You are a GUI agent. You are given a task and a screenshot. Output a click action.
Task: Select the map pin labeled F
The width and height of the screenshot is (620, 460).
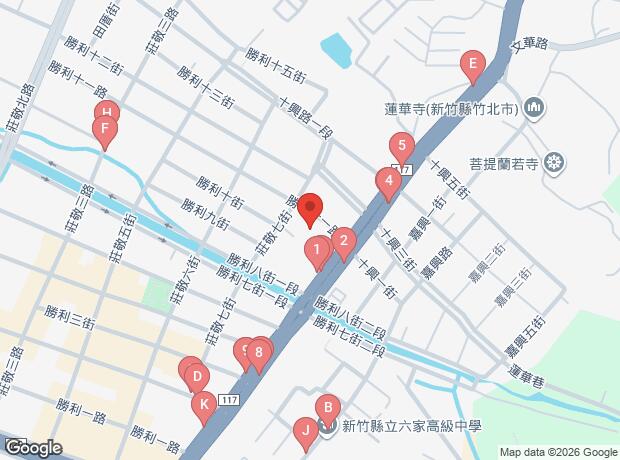point(102,130)
